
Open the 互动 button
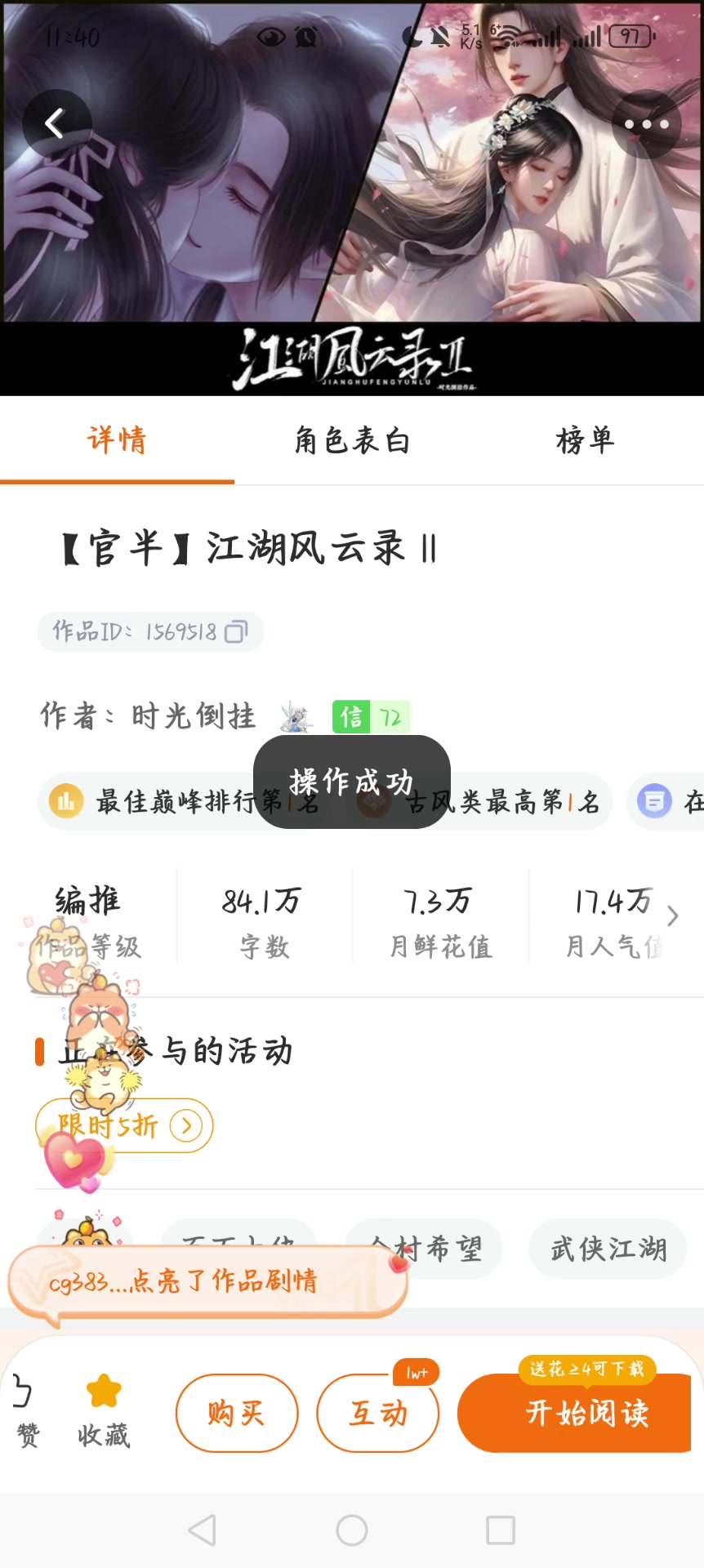pyautogui.click(x=377, y=1413)
